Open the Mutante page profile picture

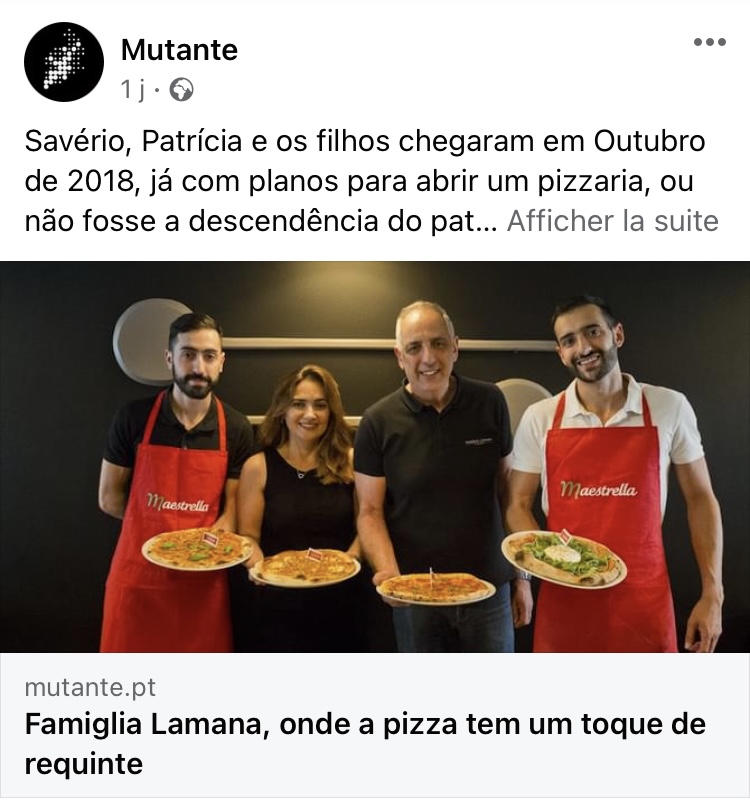coord(64,62)
